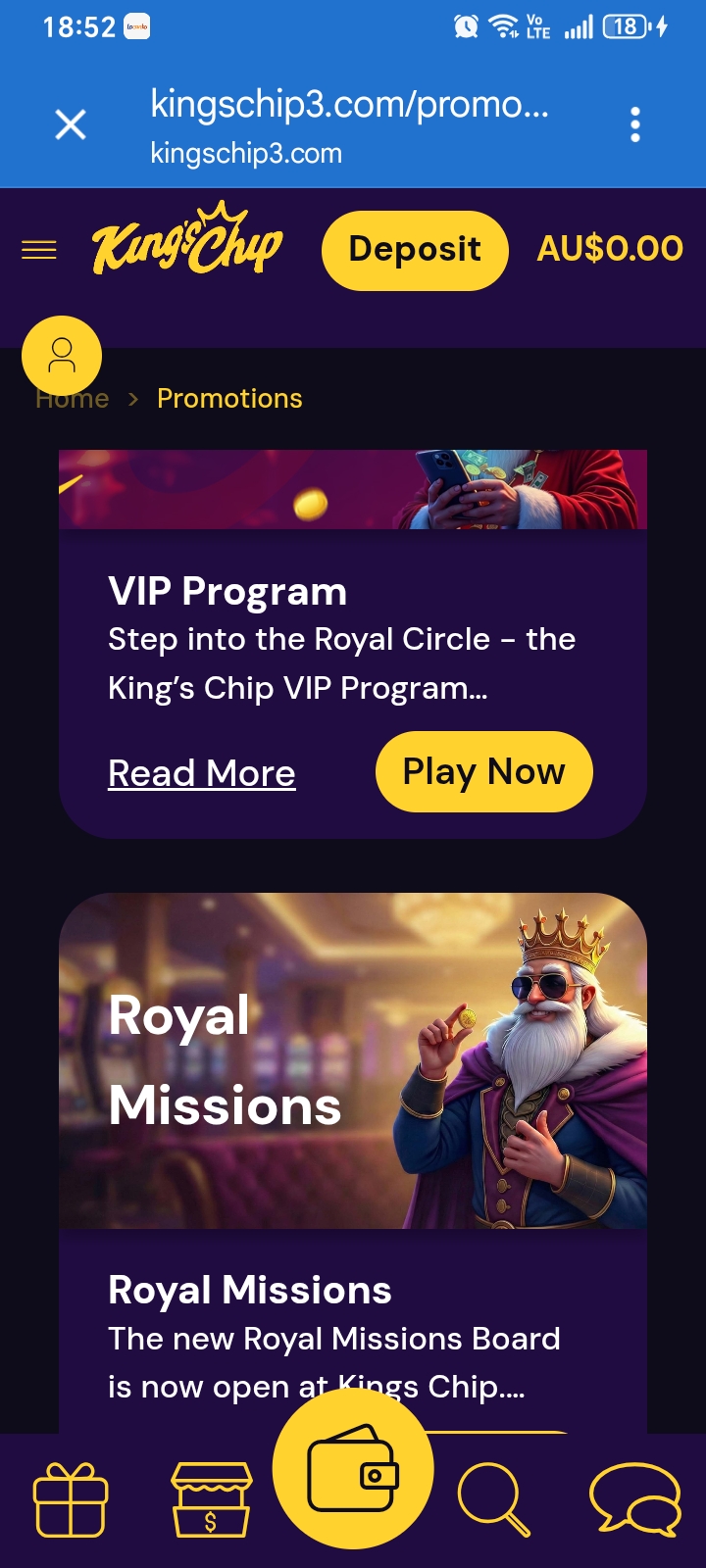Follow the VIP Program Read More link
Viewport: 706px width, 1568px height.
(202, 773)
